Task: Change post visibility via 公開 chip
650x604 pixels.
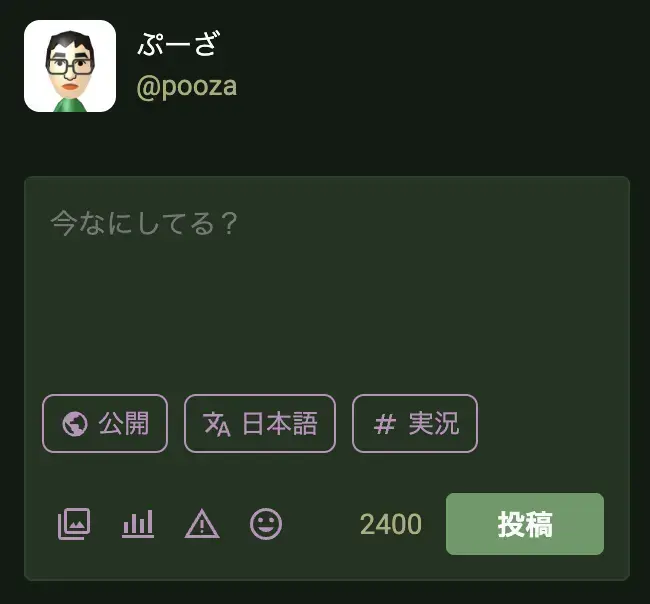Action: coord(105,424)
